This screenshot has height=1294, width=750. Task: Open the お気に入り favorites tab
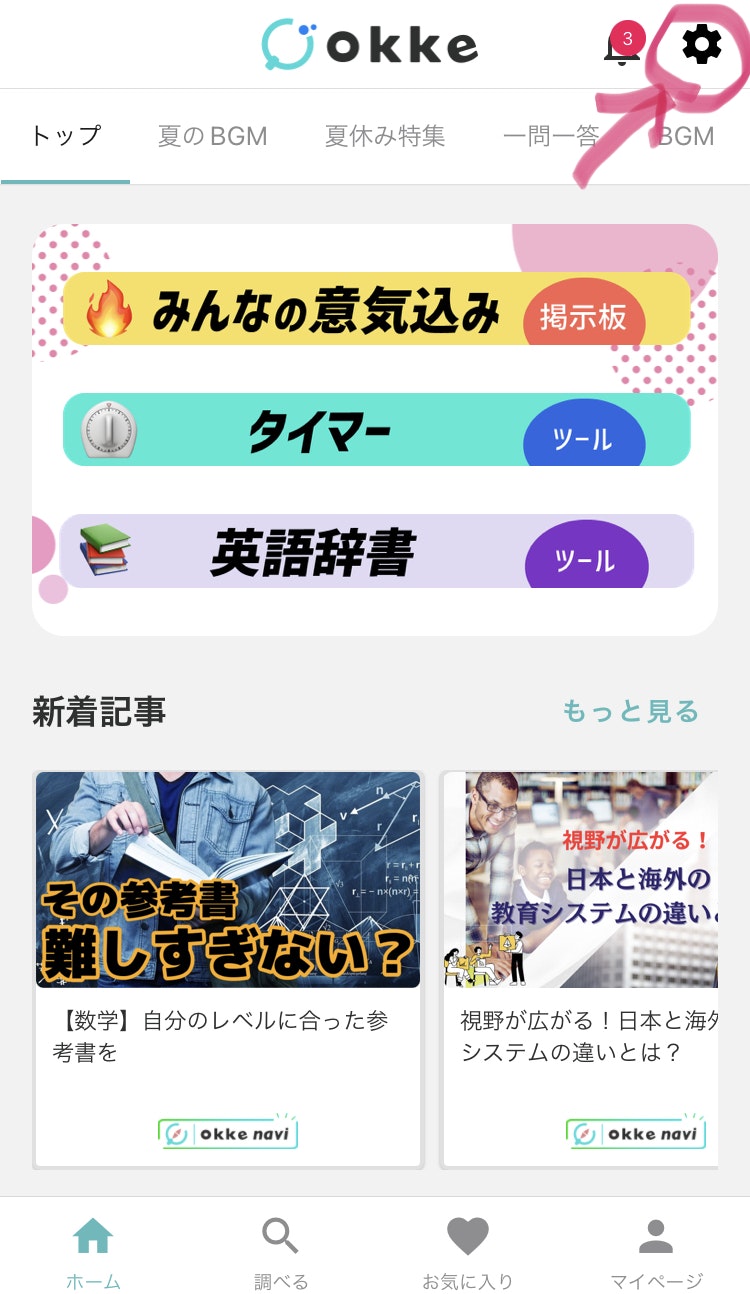click(467, 1253)
